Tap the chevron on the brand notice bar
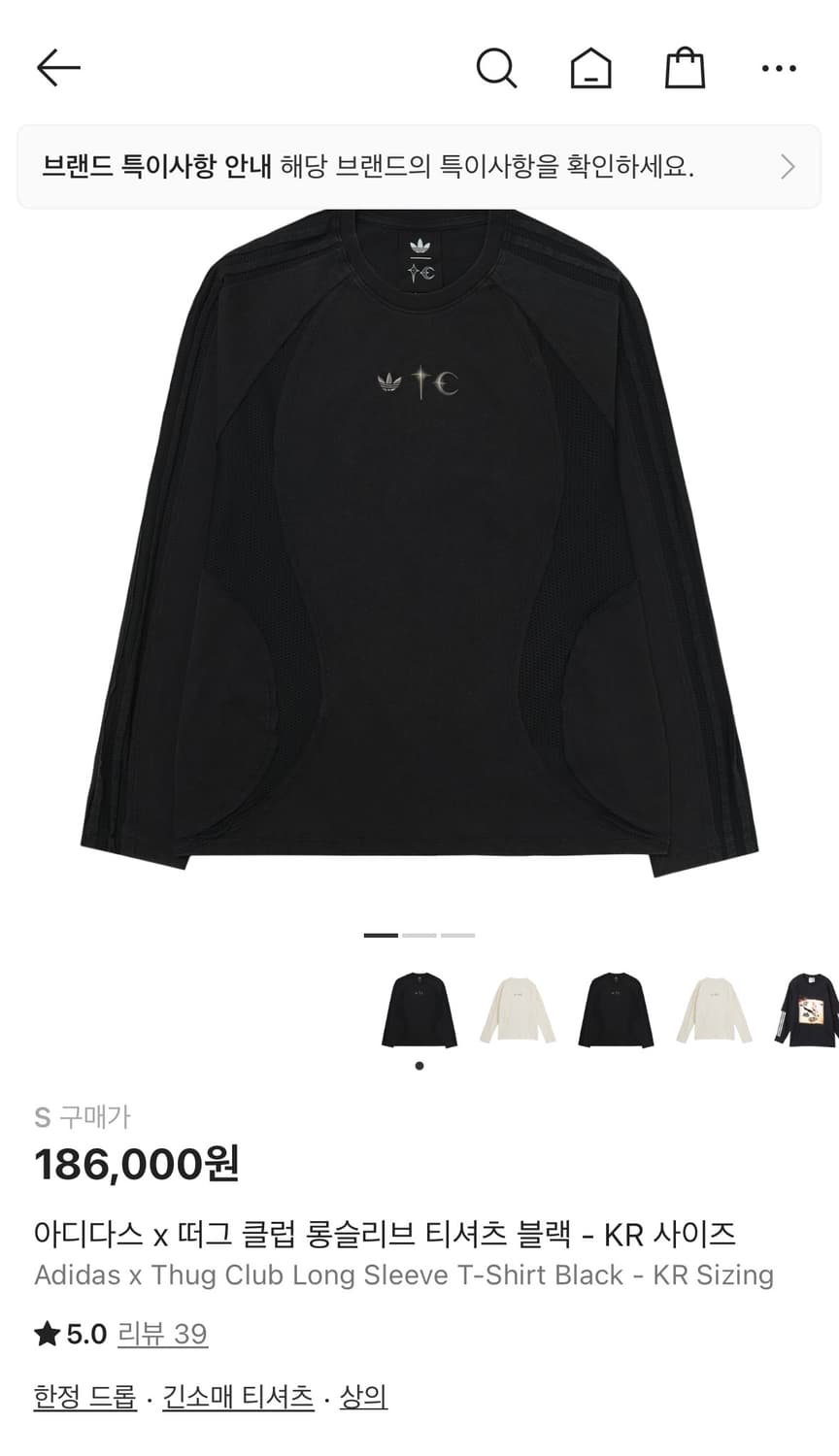Screen dimensions: 839x1456 point(789,166)
